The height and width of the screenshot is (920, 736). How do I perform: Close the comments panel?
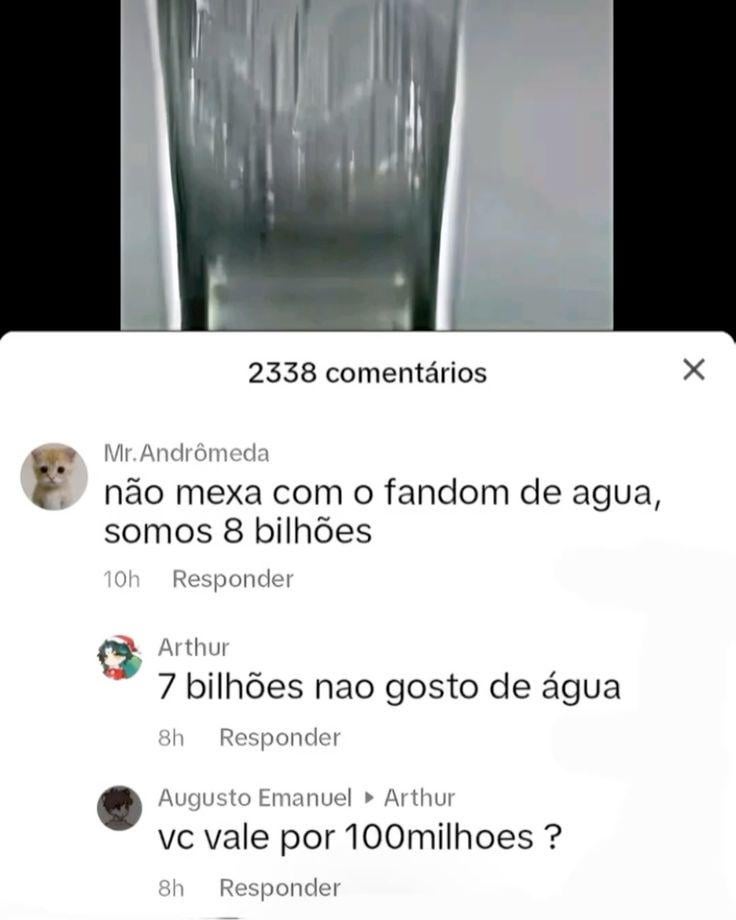pos(693,370)
